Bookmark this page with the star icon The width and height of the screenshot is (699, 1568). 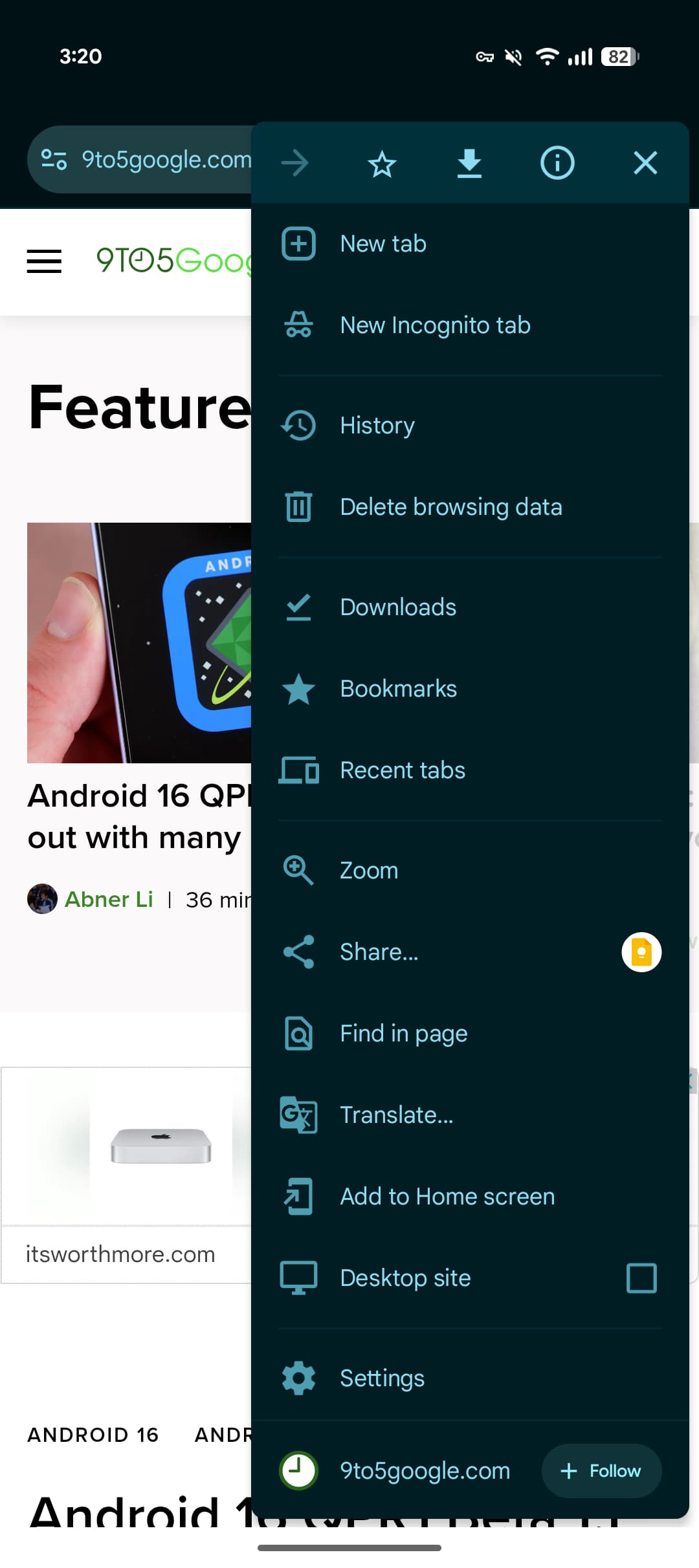(x=382, y=163)
